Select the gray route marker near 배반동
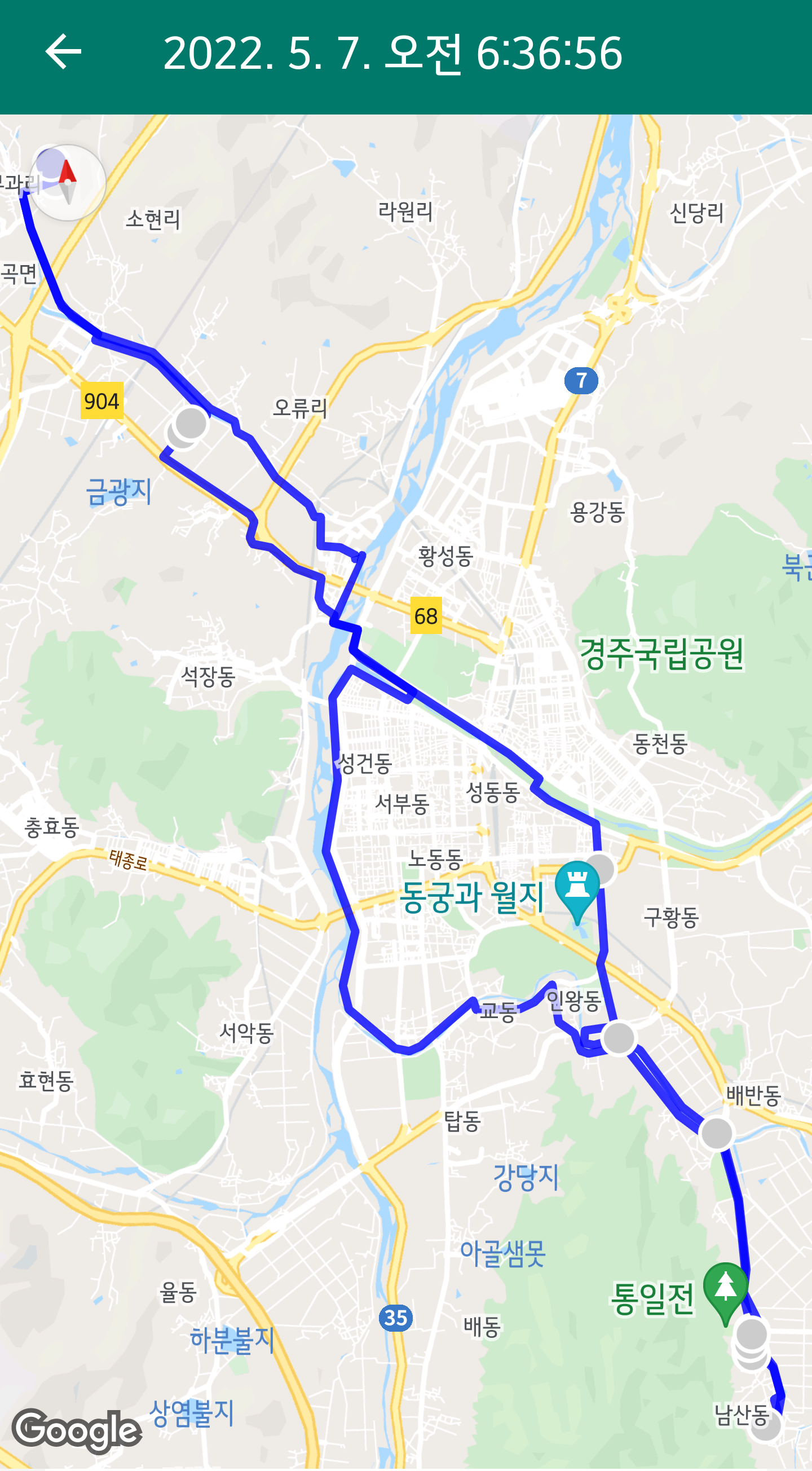Screen dimensions: 812x1471 click(x=717, y=1134)
